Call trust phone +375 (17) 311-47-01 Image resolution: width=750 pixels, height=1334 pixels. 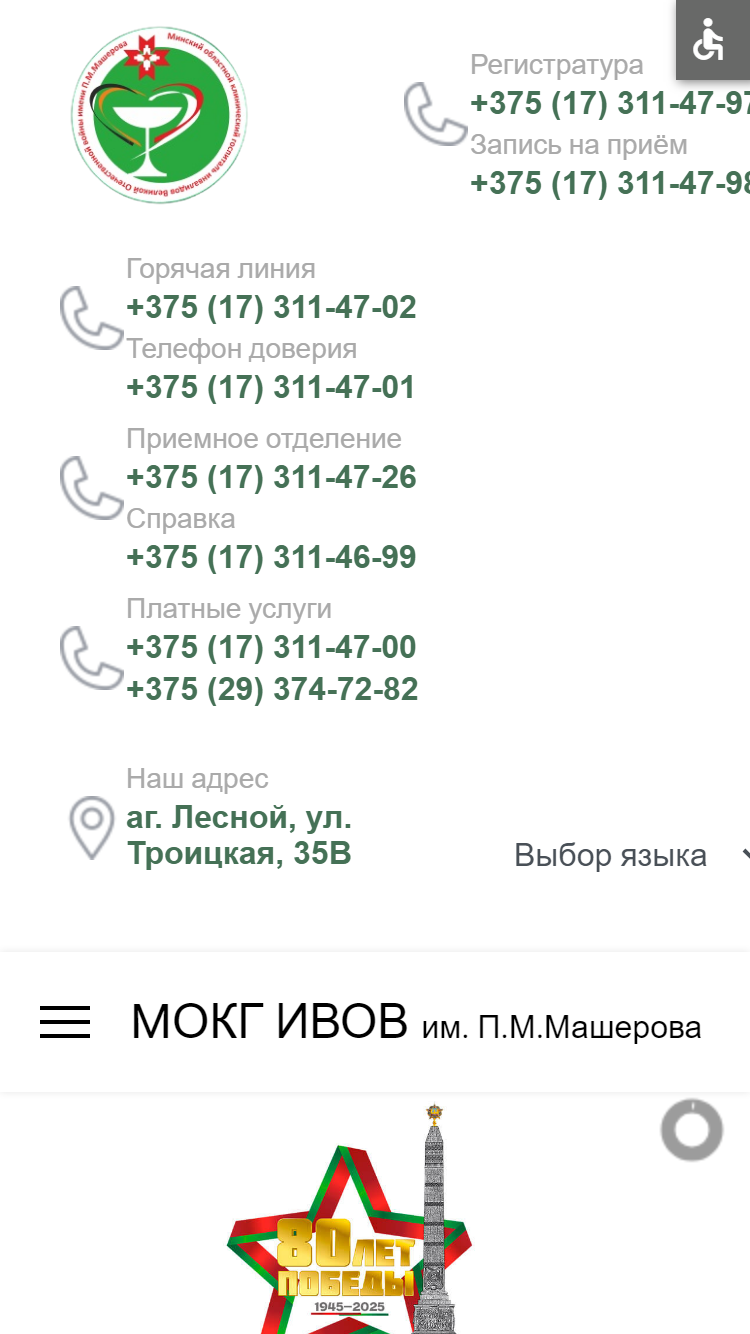tap(270, 387)
